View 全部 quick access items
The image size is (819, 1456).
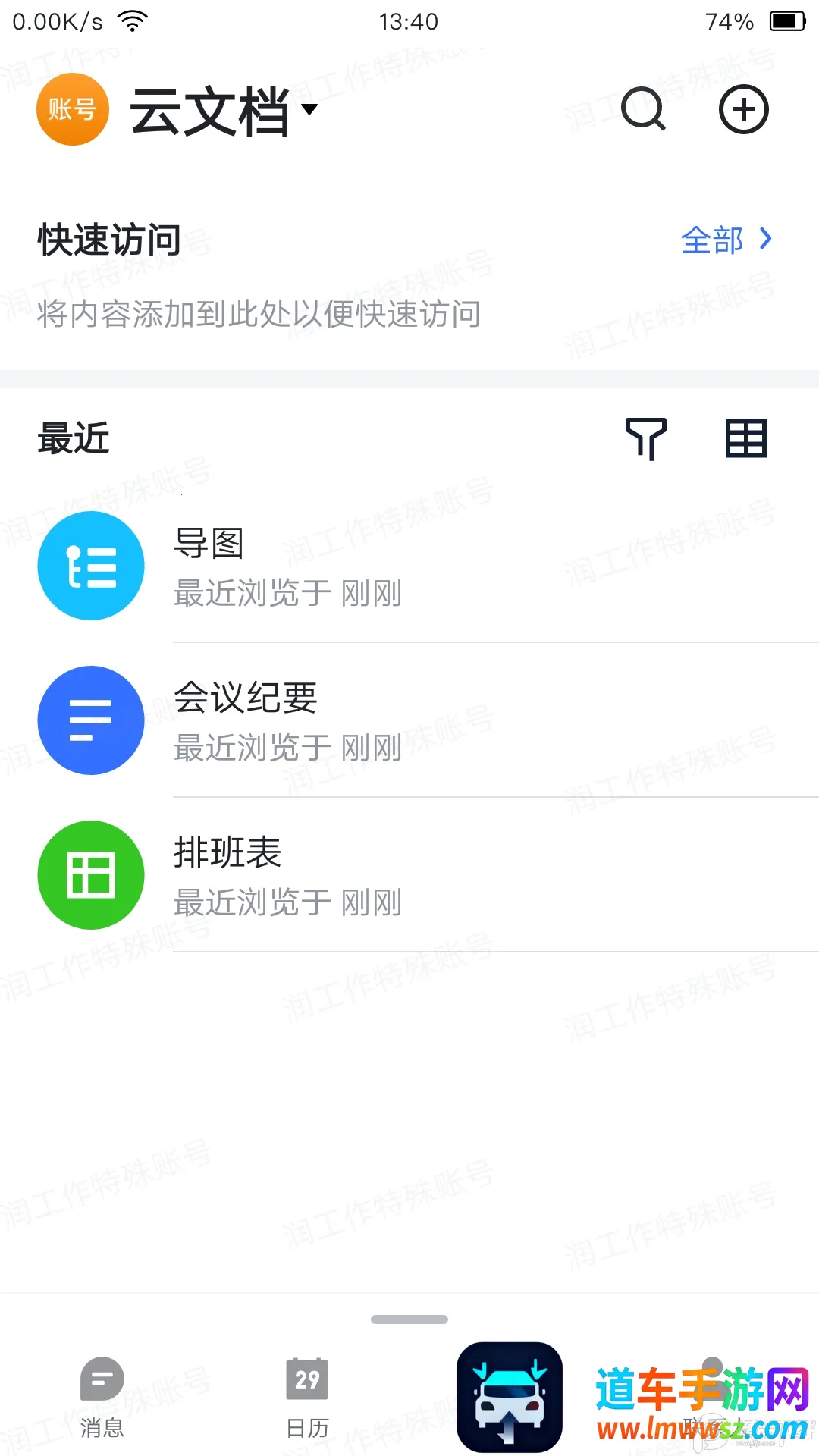(x=726, y=240)
